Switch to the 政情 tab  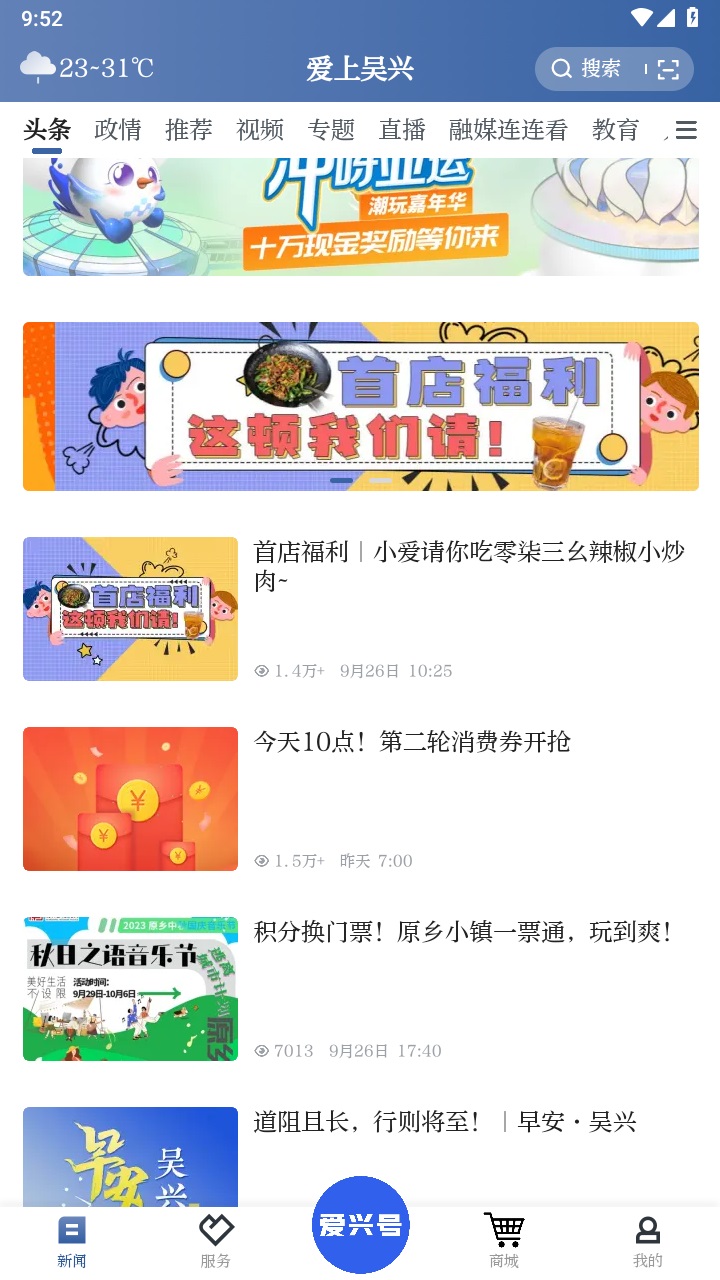coord(118,130)
